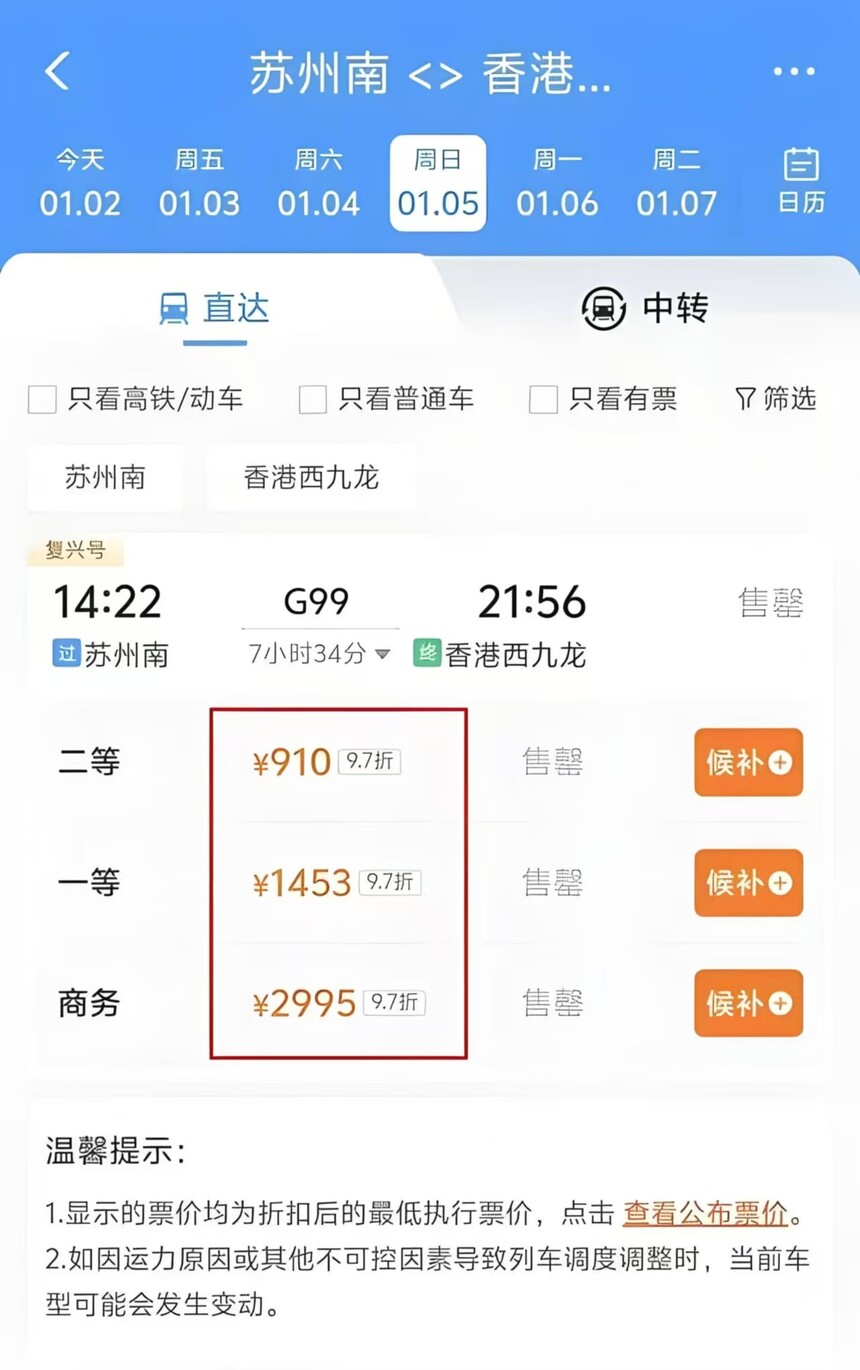This screenshot has height=1370, width=860.
Task: Select date 今天 01.02
Action: point(80,184)
